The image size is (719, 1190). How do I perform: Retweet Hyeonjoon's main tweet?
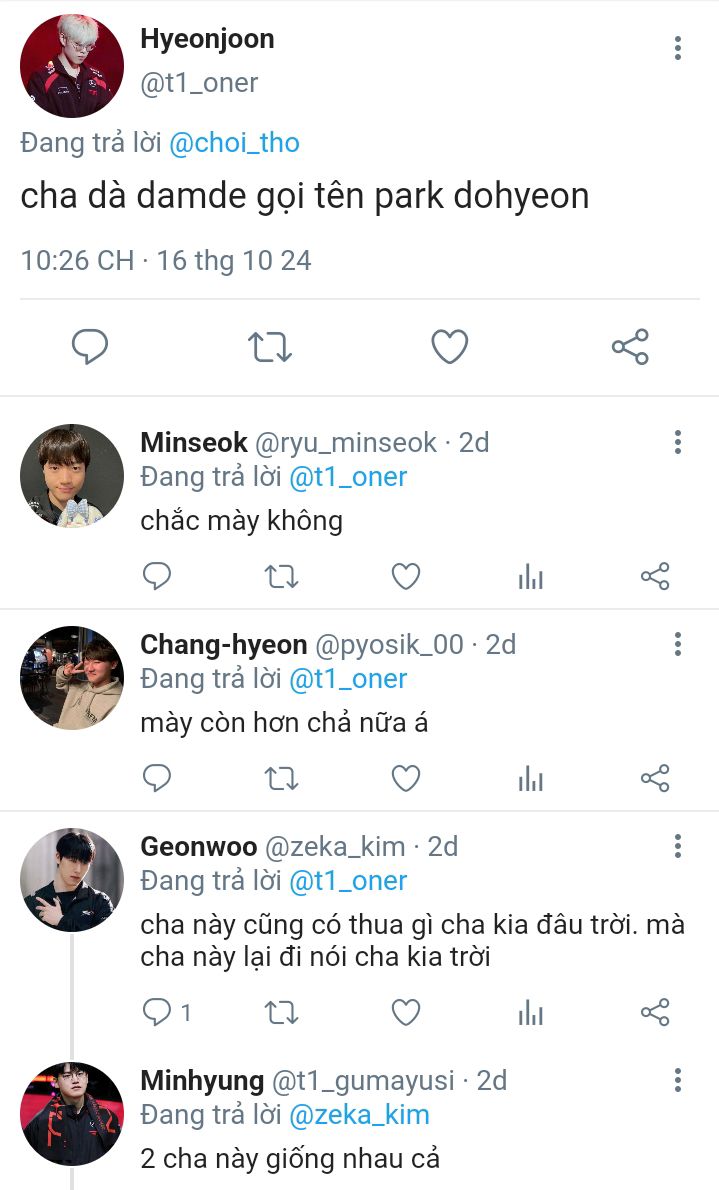tap(269, 347)
